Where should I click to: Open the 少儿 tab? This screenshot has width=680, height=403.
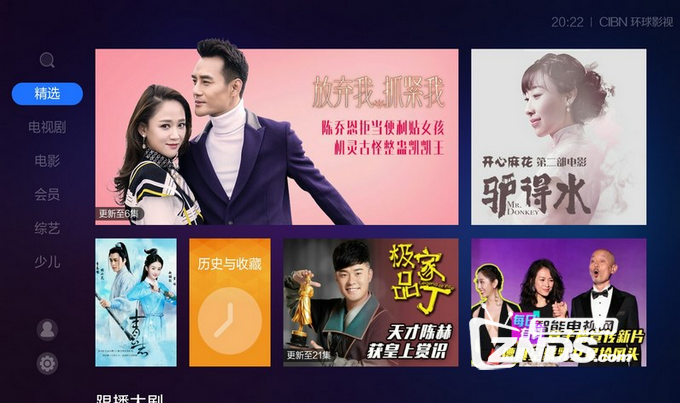tap(47, 262)
